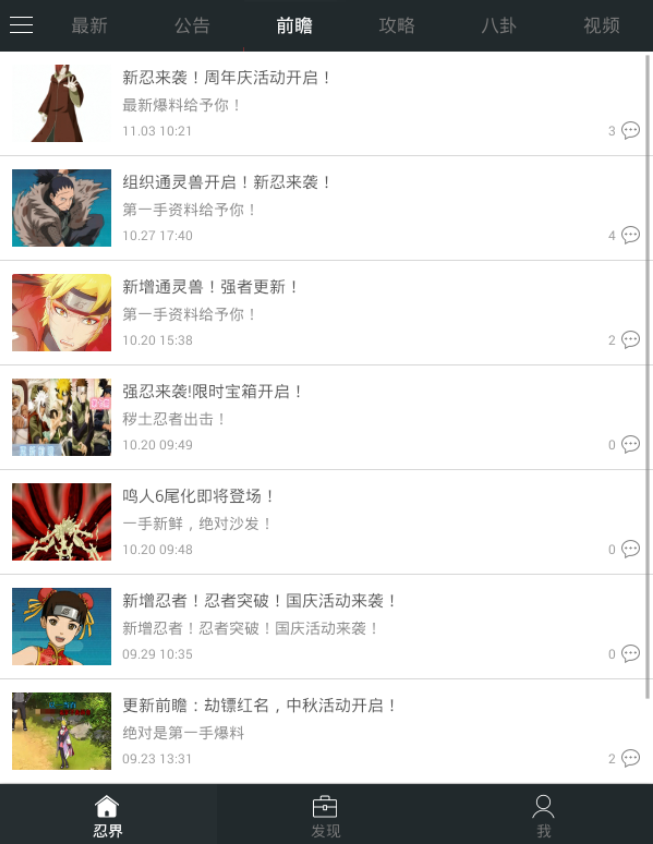Viewport: 653px width, 844px height.
Task: Open the hamburger drawer menu
Action: coord(21,25)
